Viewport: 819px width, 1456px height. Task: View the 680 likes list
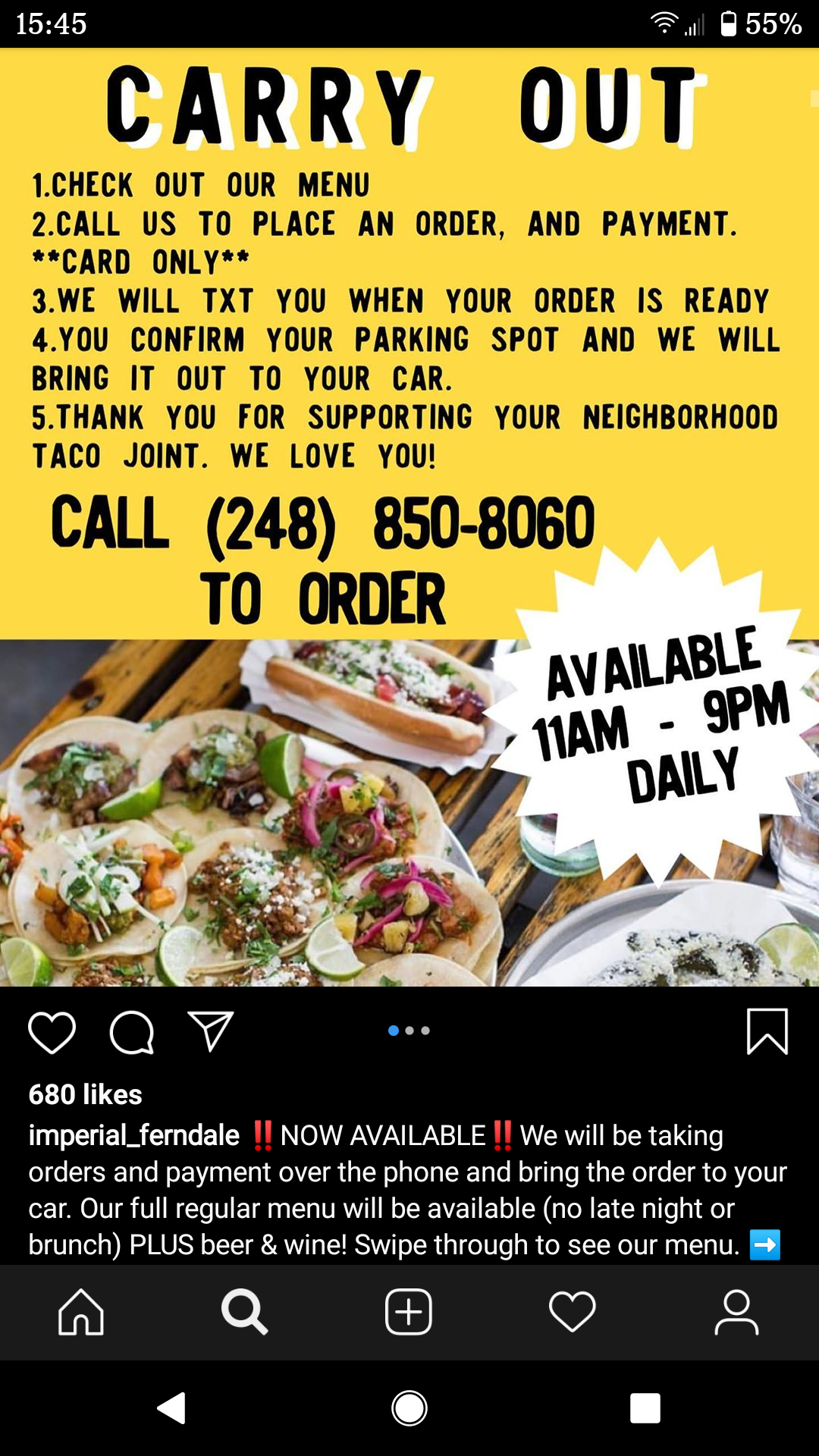(x=85, y=1094)
